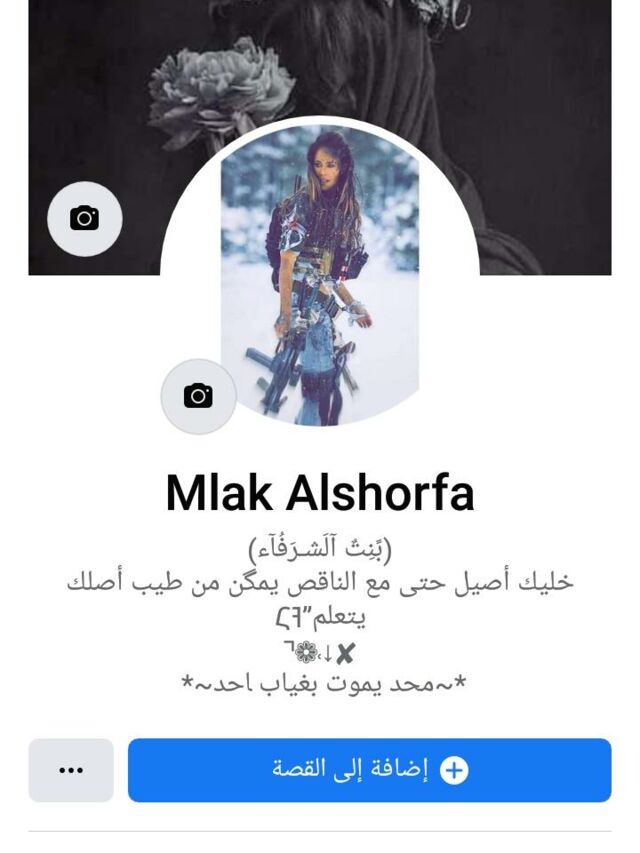Tap the camera icon on the cover photo
The height and width of the screenshot is (853, 640).
85,219
